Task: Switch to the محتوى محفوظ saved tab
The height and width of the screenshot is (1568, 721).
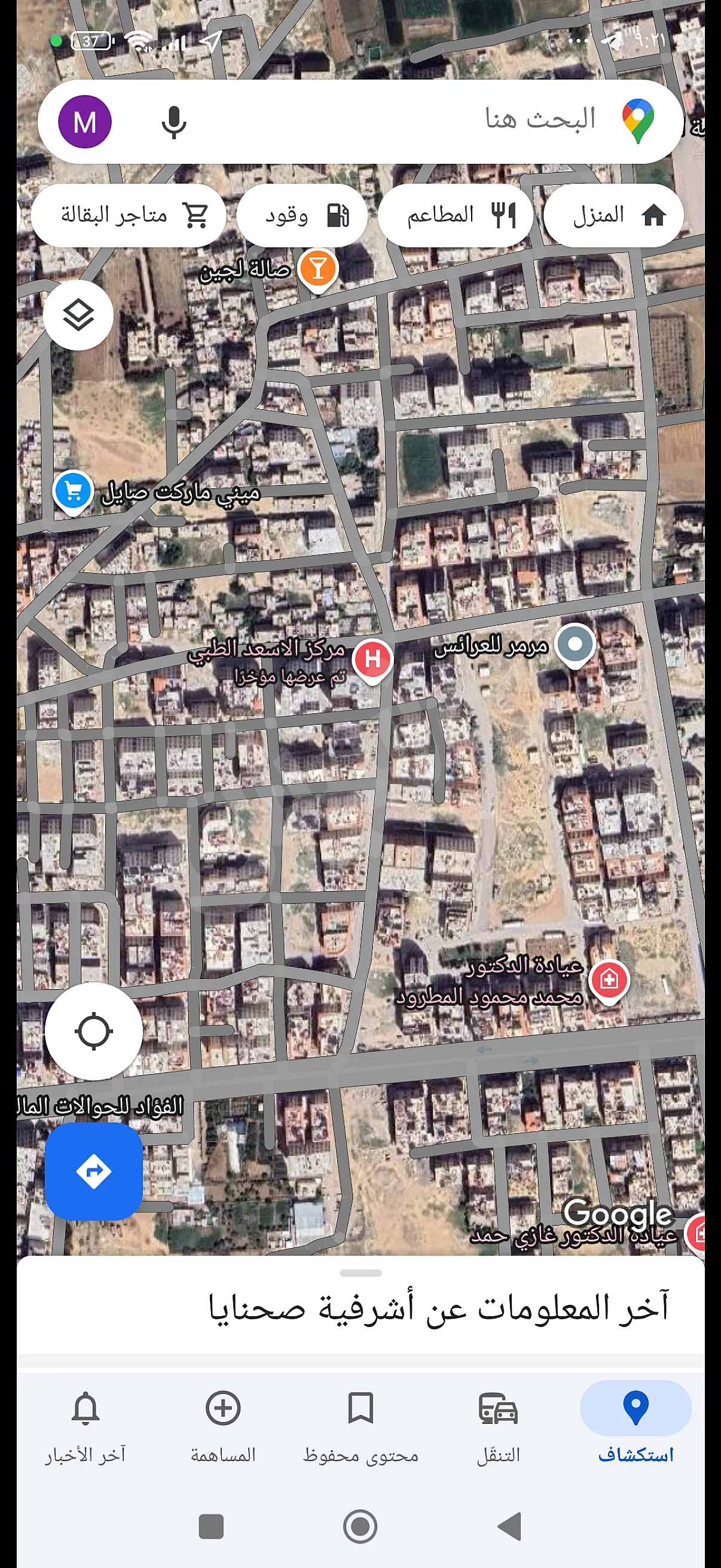Action: [360, 1426]
